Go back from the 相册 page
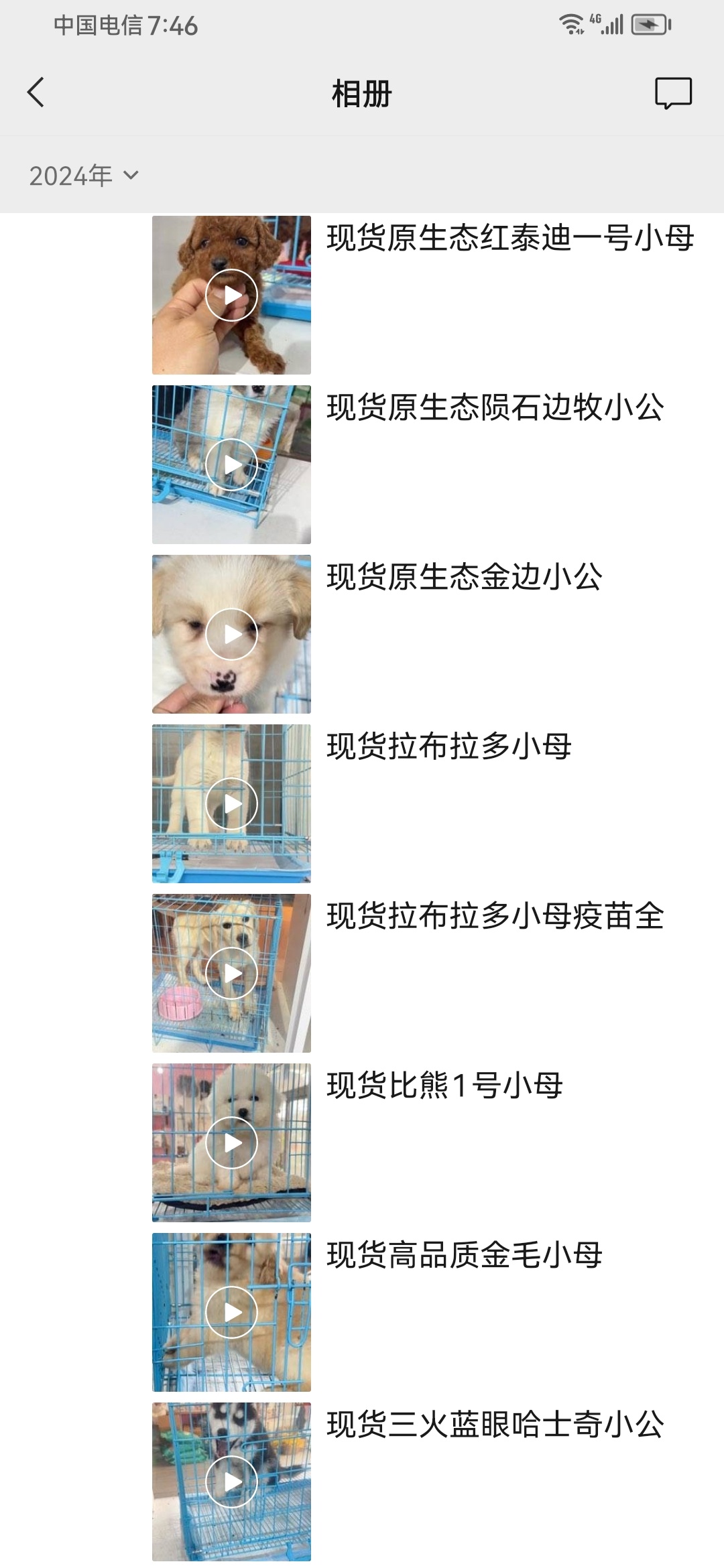This screenshot has height=1568, width=724. click(x=36, y=92)
